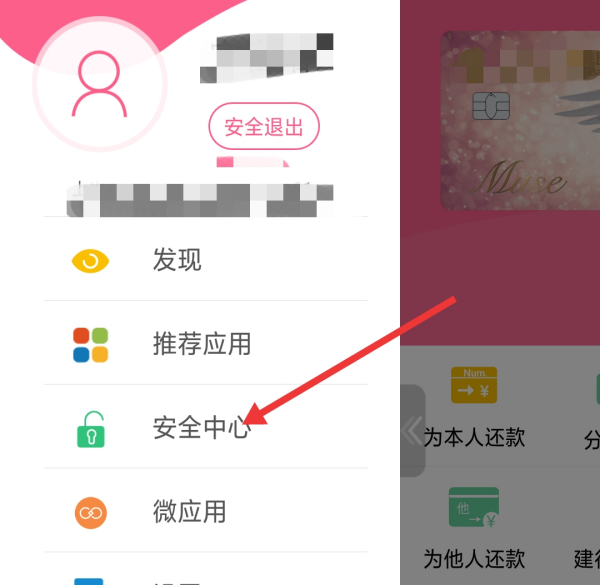Open 安全中心
600x585 pixels.
pyautogui.click(x=200, y=429)
